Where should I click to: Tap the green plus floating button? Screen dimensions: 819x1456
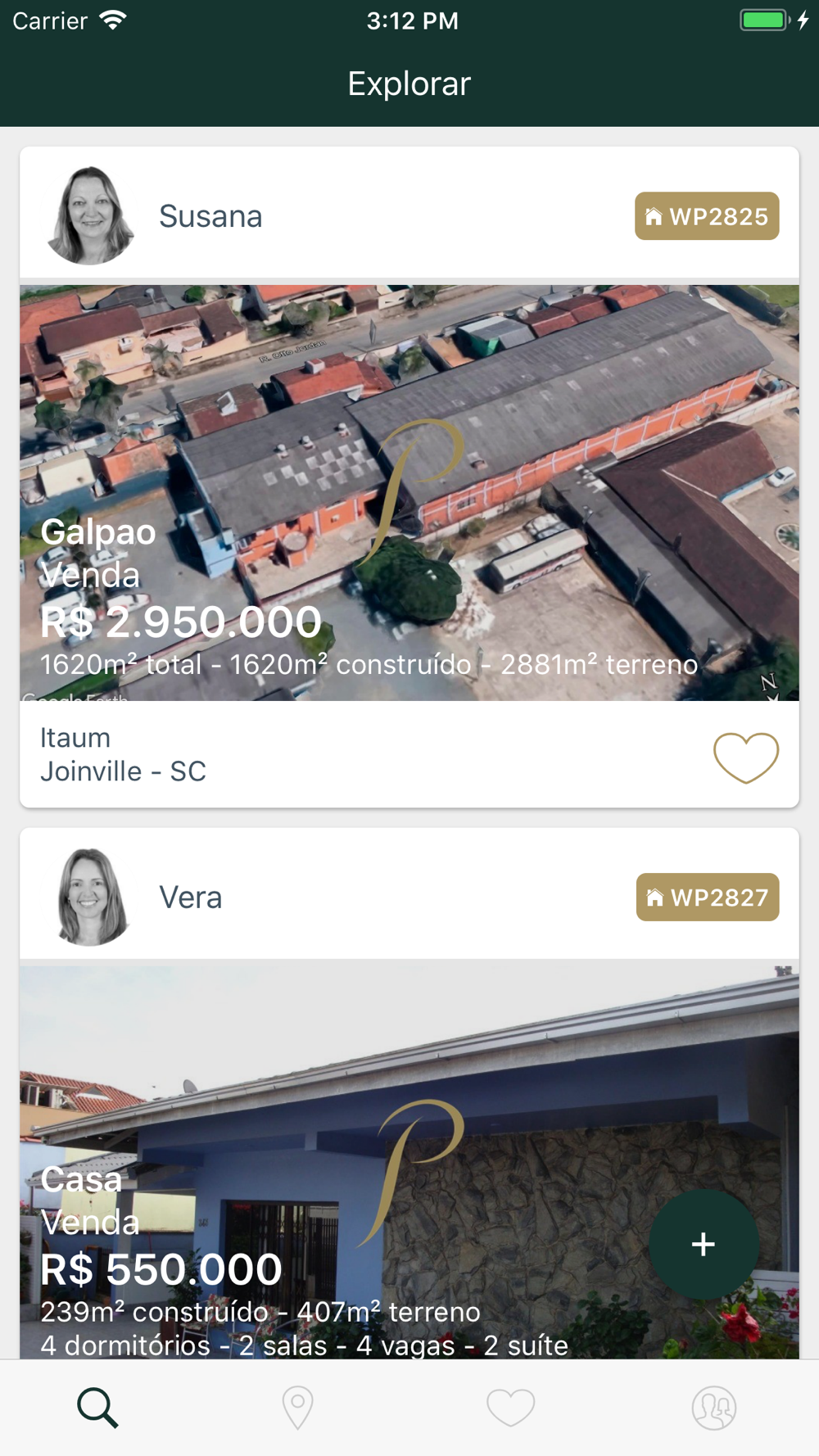(x=704, y=1244)
